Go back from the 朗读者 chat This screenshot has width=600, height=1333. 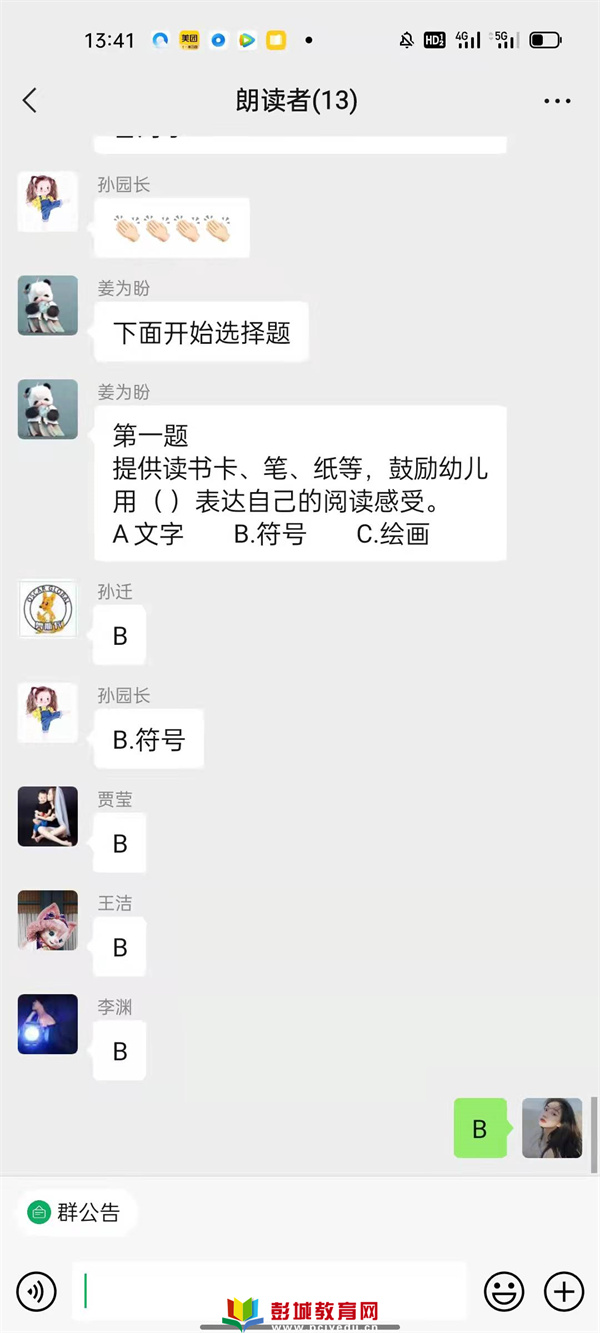(30, 100)
